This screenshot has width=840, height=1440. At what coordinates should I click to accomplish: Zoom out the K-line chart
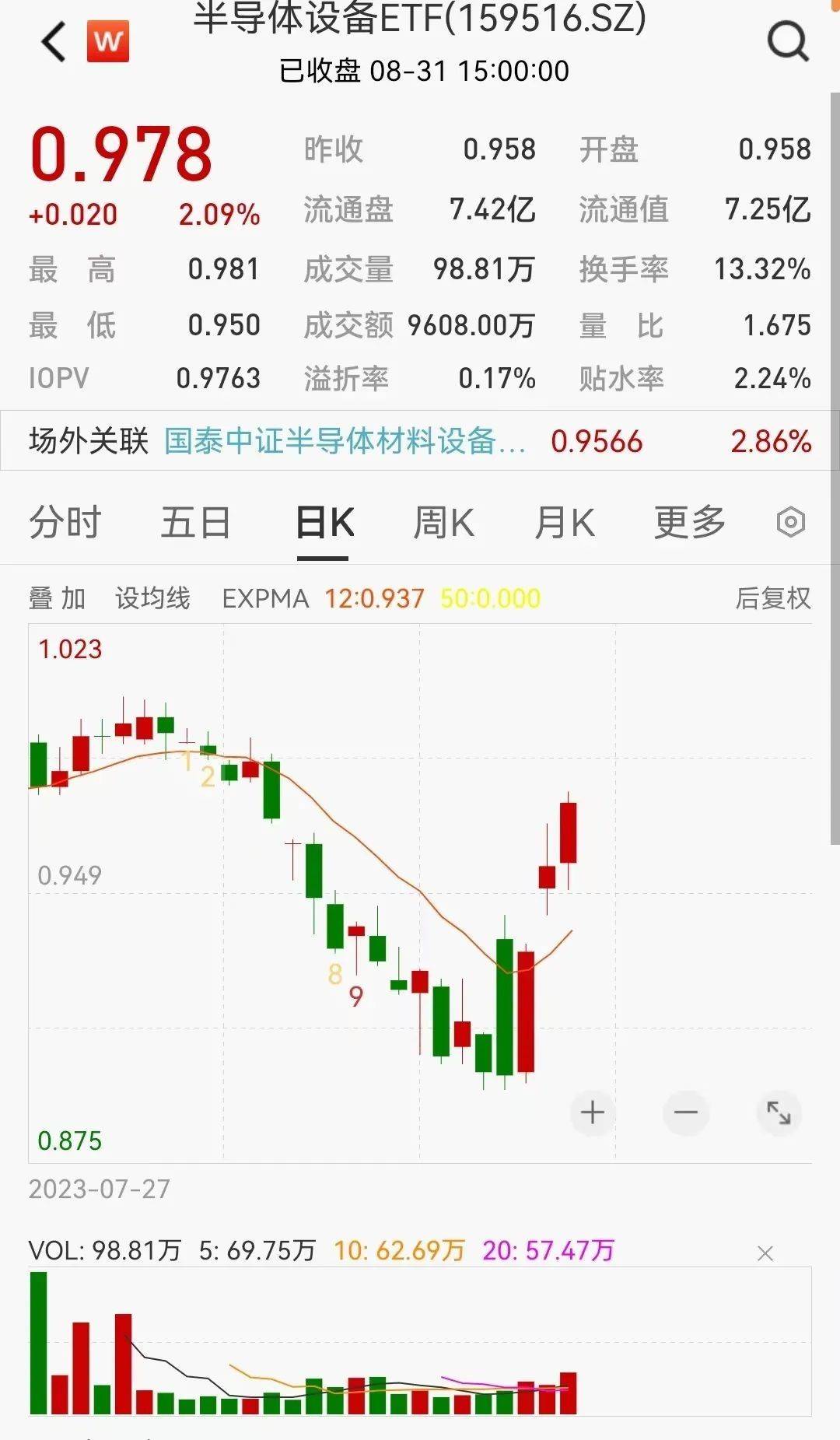685,1112
